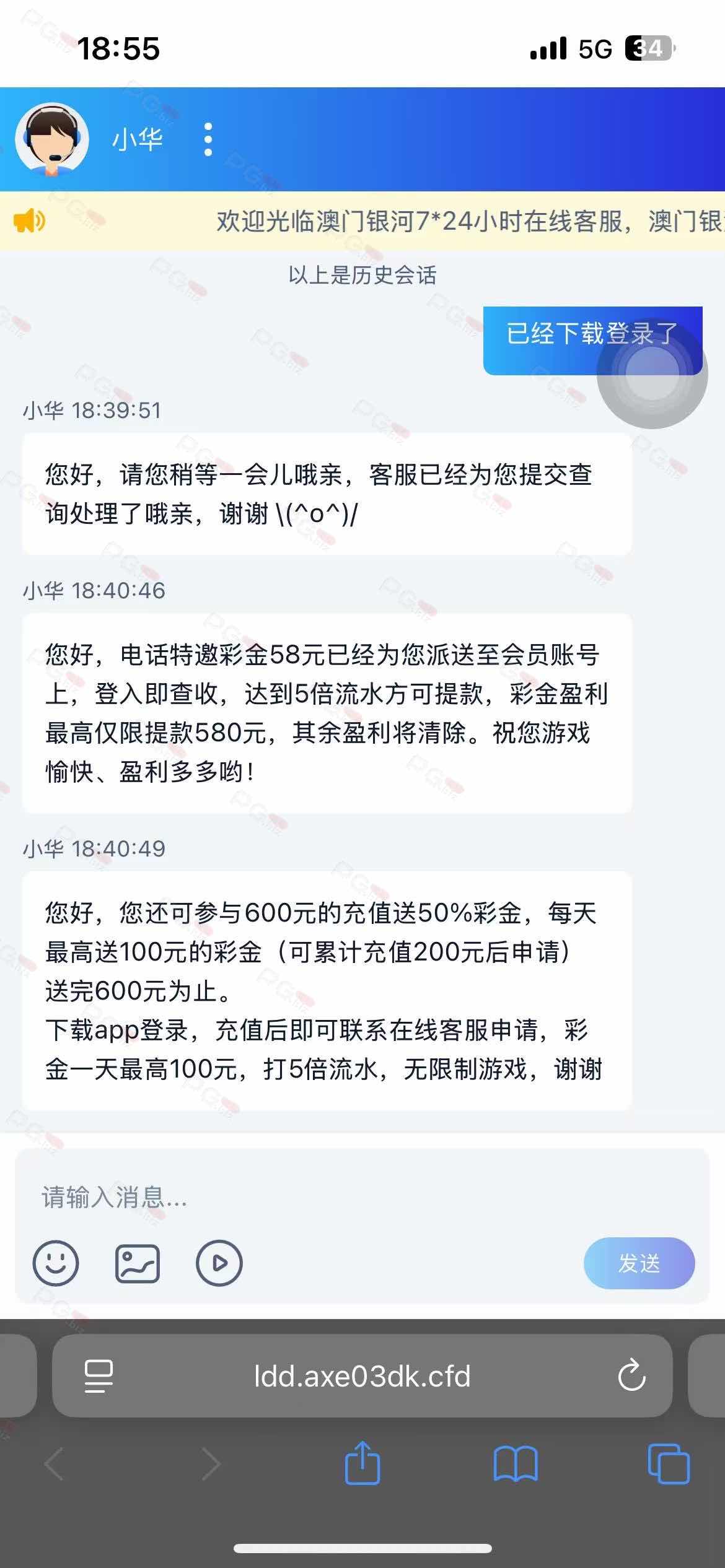Tap the floating AssistiveTouch button

tap(652, 372)
